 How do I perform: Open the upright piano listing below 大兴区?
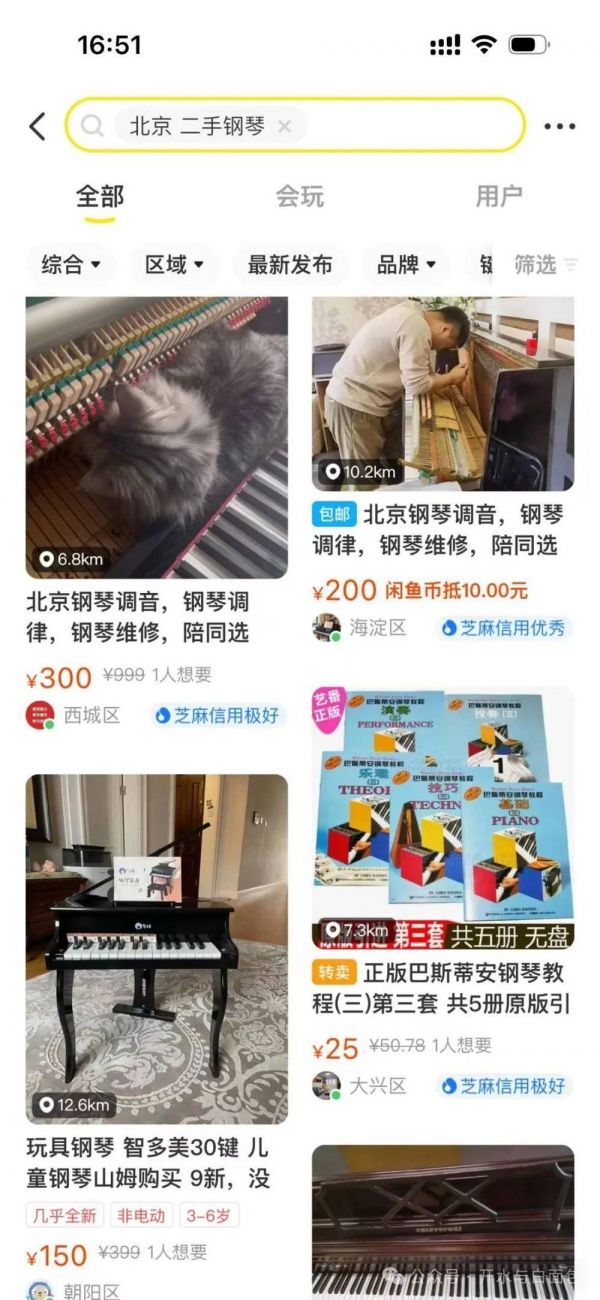pos(443,1220)
